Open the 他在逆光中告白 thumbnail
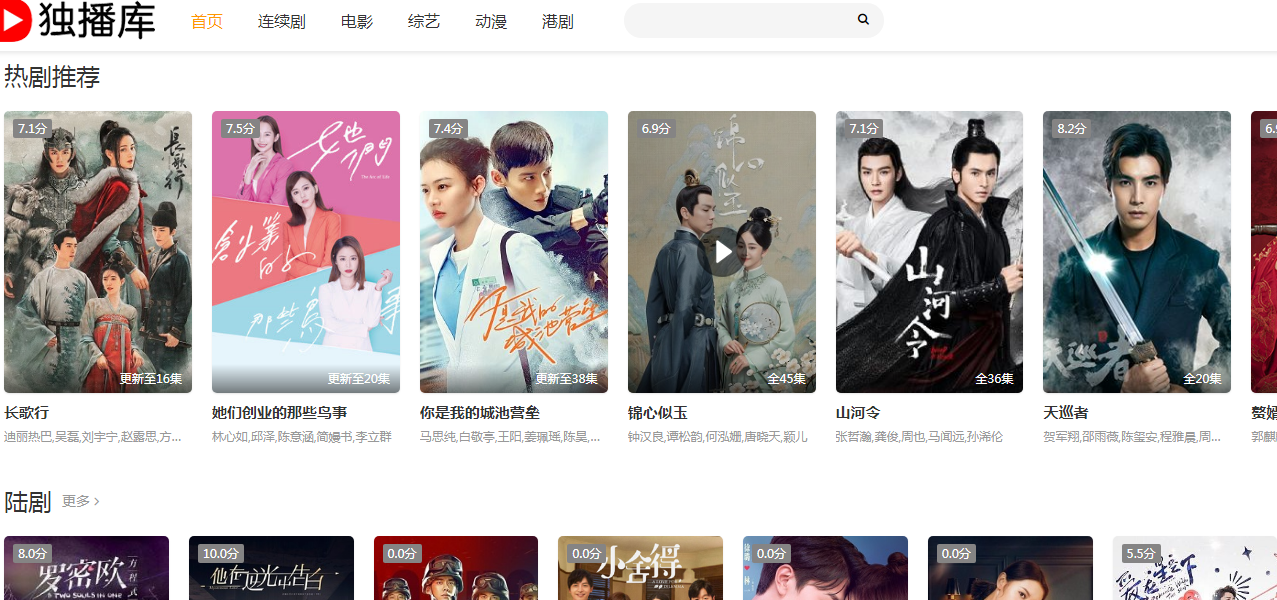The height and width of the screenshot is (600, 1277). [x=271, y=568]
